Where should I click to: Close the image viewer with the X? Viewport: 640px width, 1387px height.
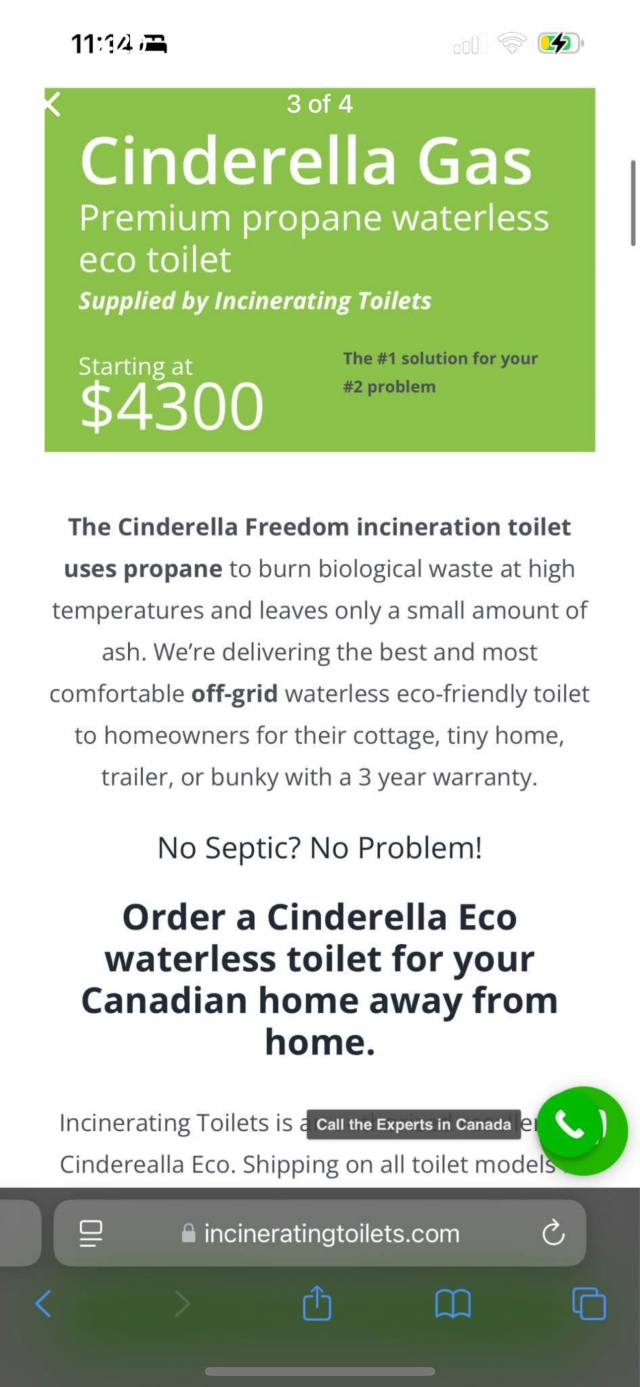(53, 104)
